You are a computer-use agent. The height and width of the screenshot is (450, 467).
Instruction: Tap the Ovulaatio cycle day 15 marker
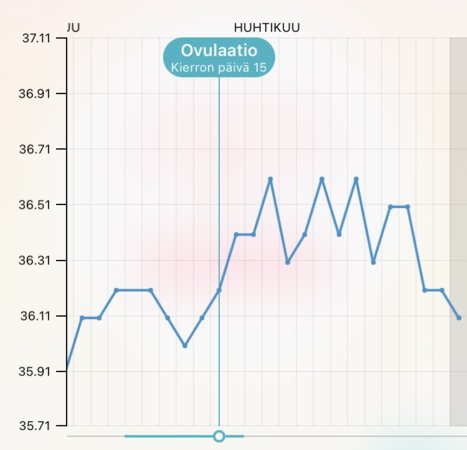tap(219, 58)
